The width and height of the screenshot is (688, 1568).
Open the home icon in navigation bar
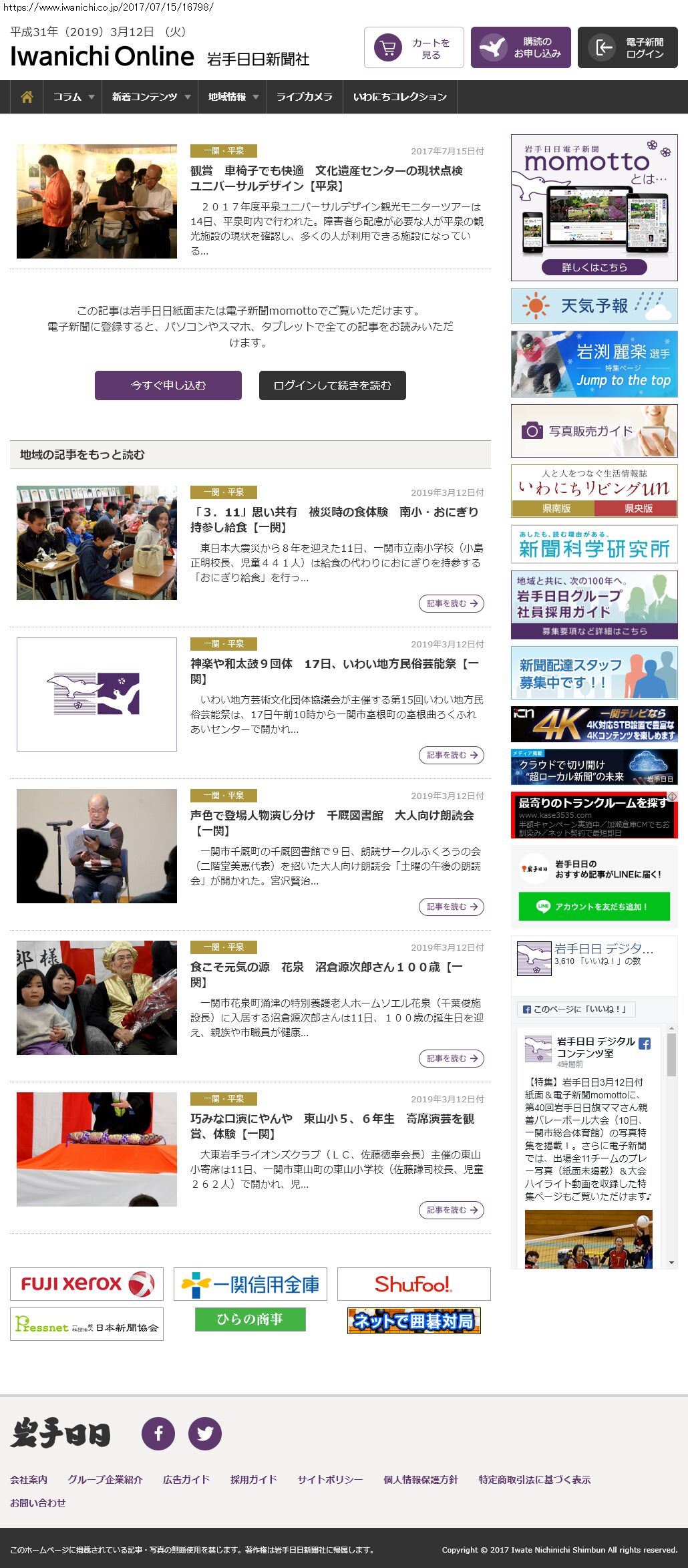[x=27, y=97]
